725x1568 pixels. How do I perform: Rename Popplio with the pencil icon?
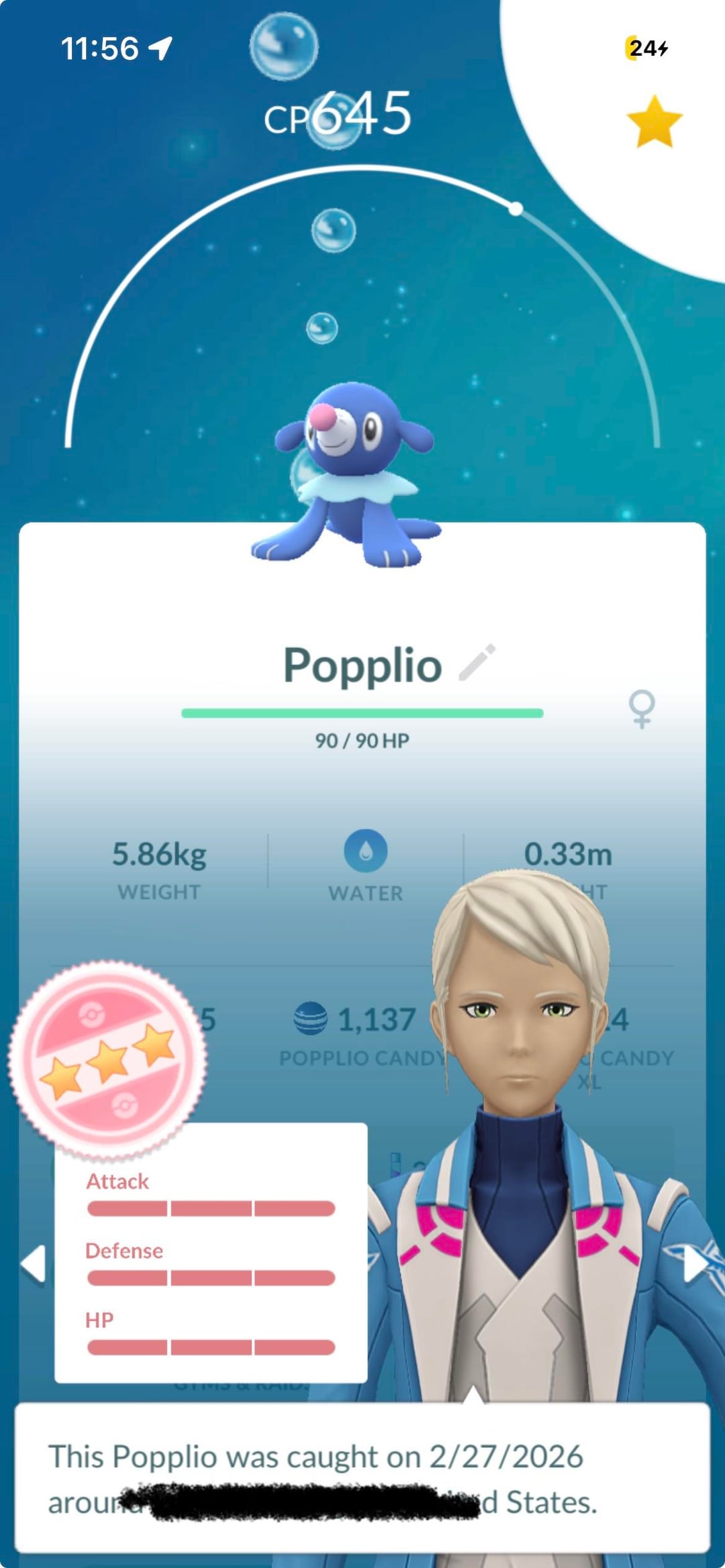pyautogui.click(x=477, y=662)
